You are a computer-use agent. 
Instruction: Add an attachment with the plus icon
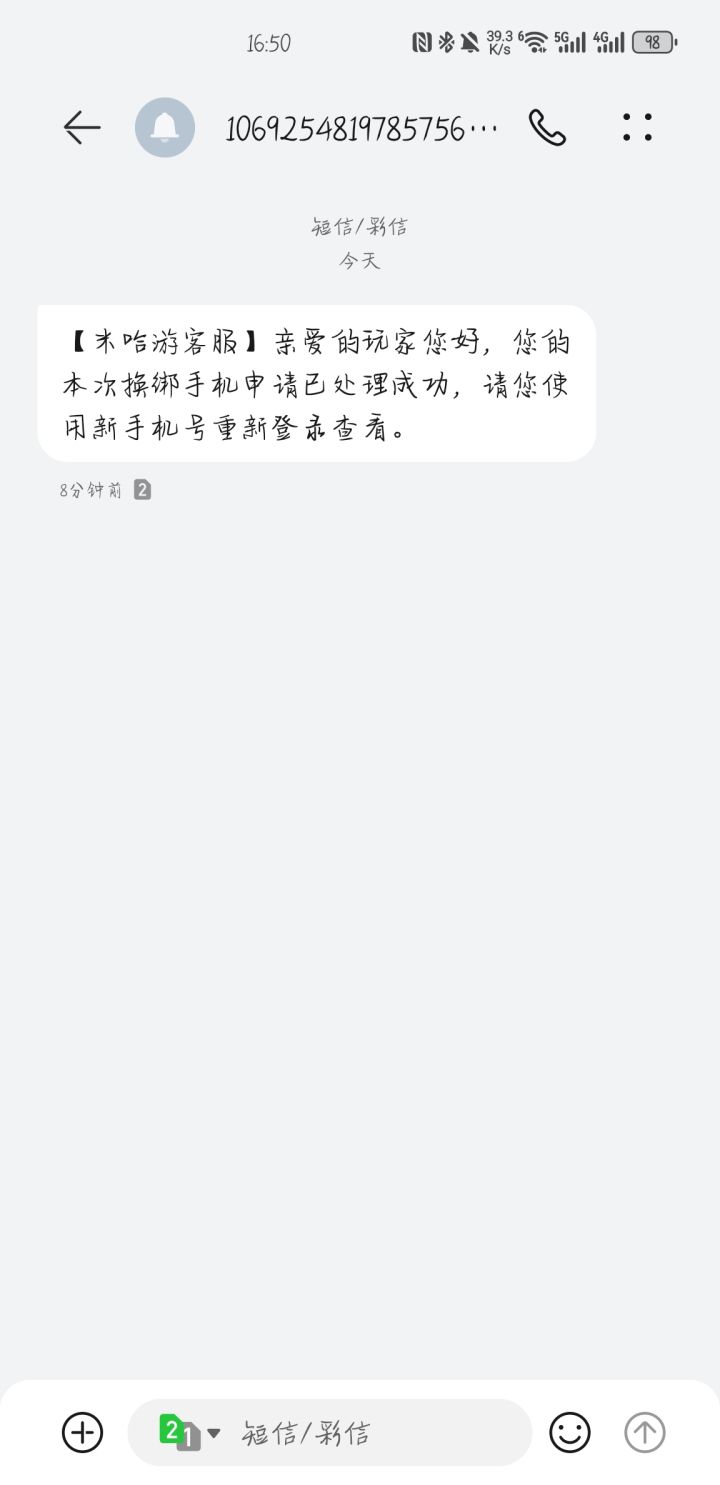(x=82, y=1432)
